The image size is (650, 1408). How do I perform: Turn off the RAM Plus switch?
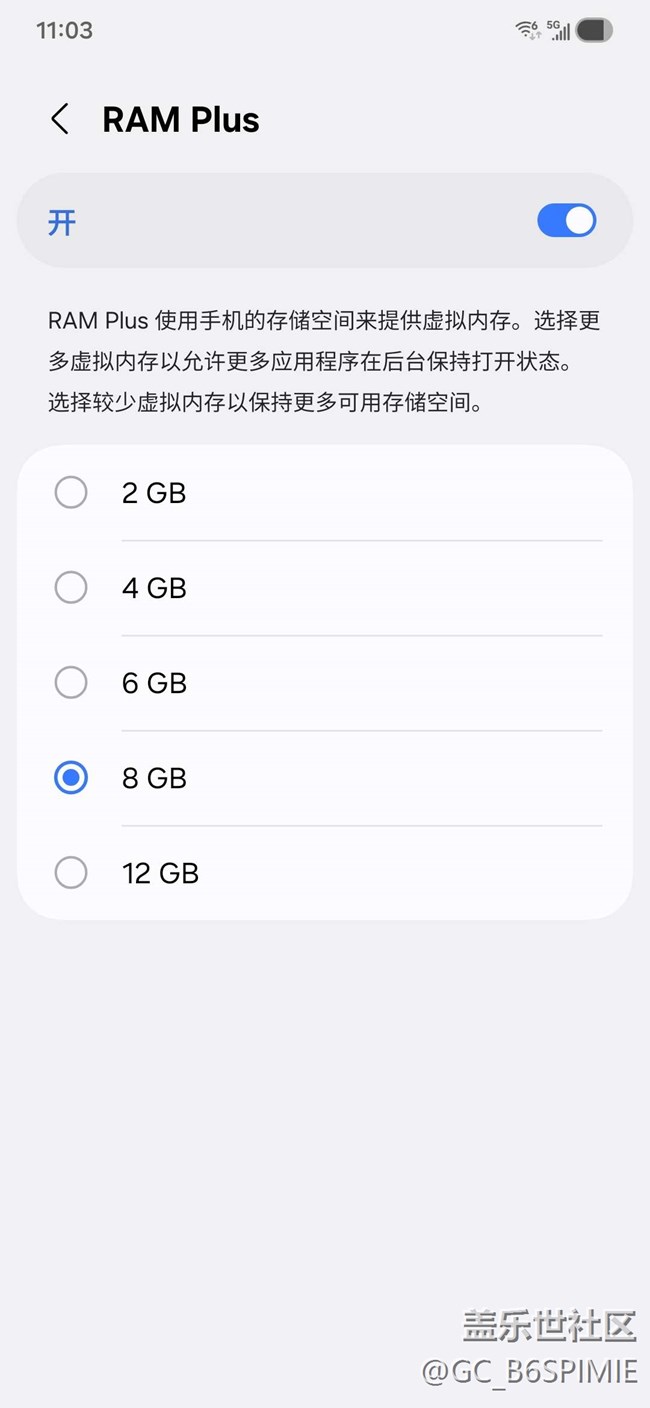point(566,221)
